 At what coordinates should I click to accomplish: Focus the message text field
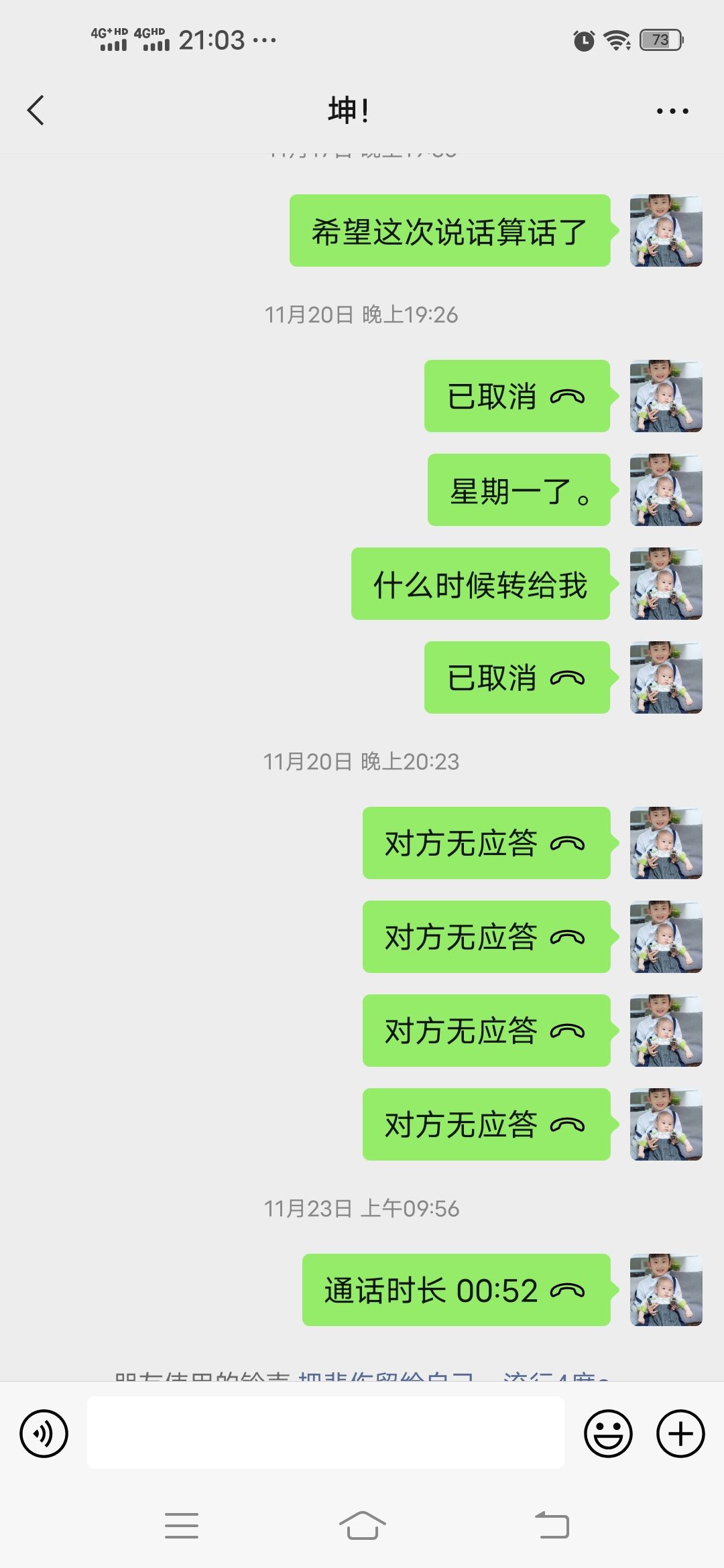325,1433
